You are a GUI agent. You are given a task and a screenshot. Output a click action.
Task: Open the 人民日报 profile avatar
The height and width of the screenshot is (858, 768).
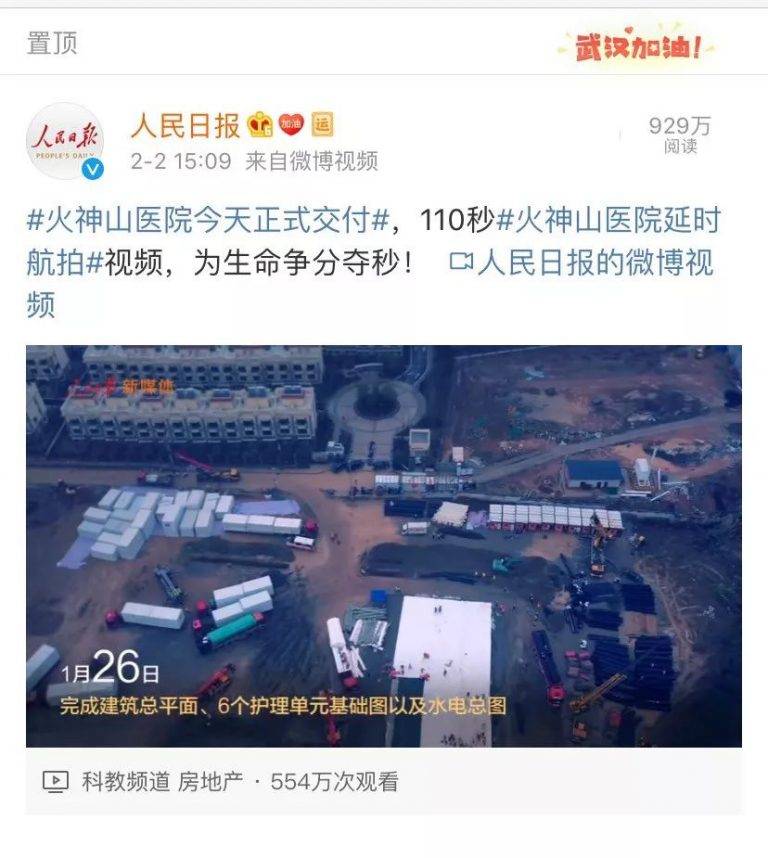[x=64, y=141]
